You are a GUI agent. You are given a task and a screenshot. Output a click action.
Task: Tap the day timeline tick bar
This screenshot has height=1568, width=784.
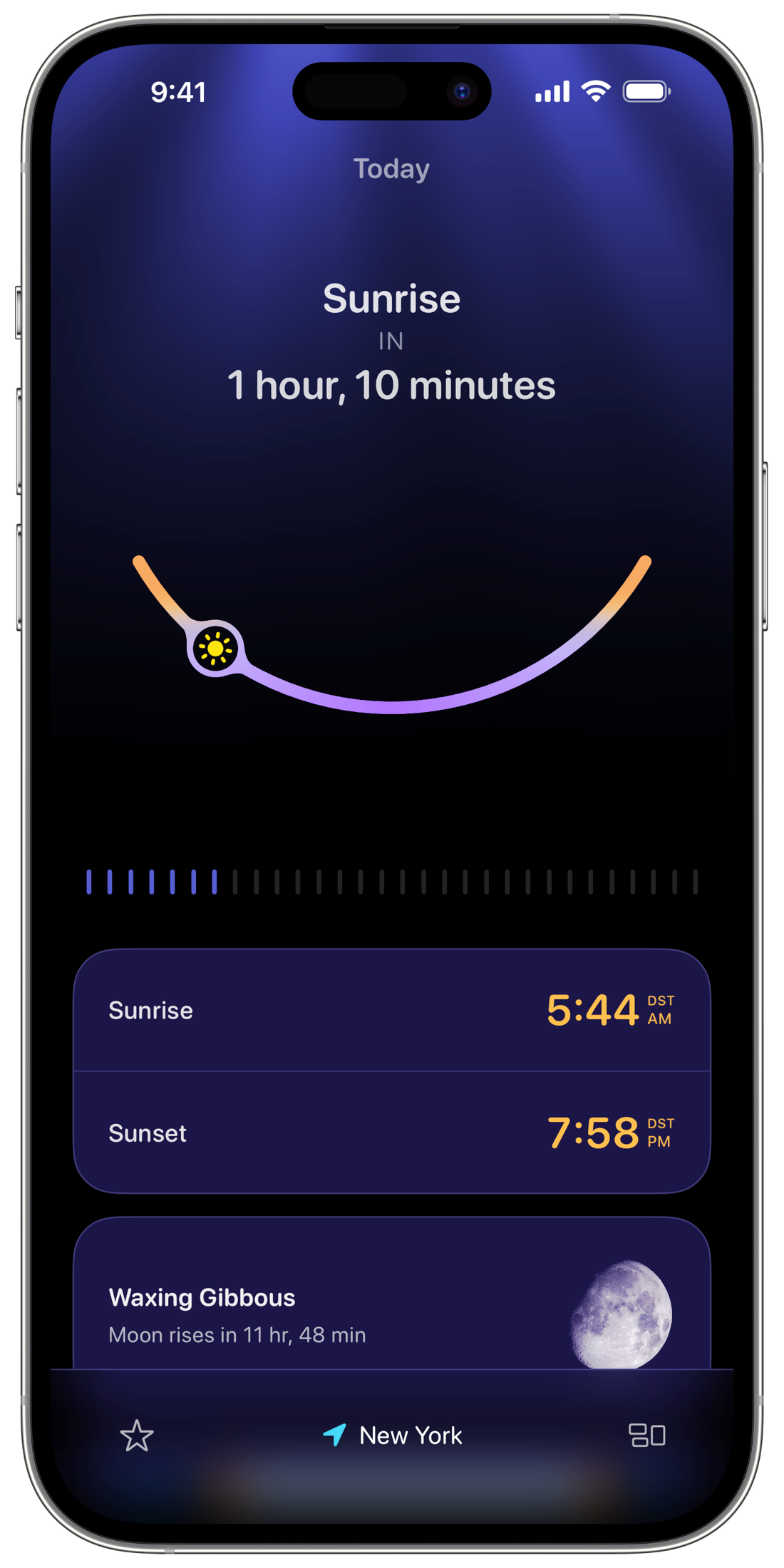coord(391,882)
